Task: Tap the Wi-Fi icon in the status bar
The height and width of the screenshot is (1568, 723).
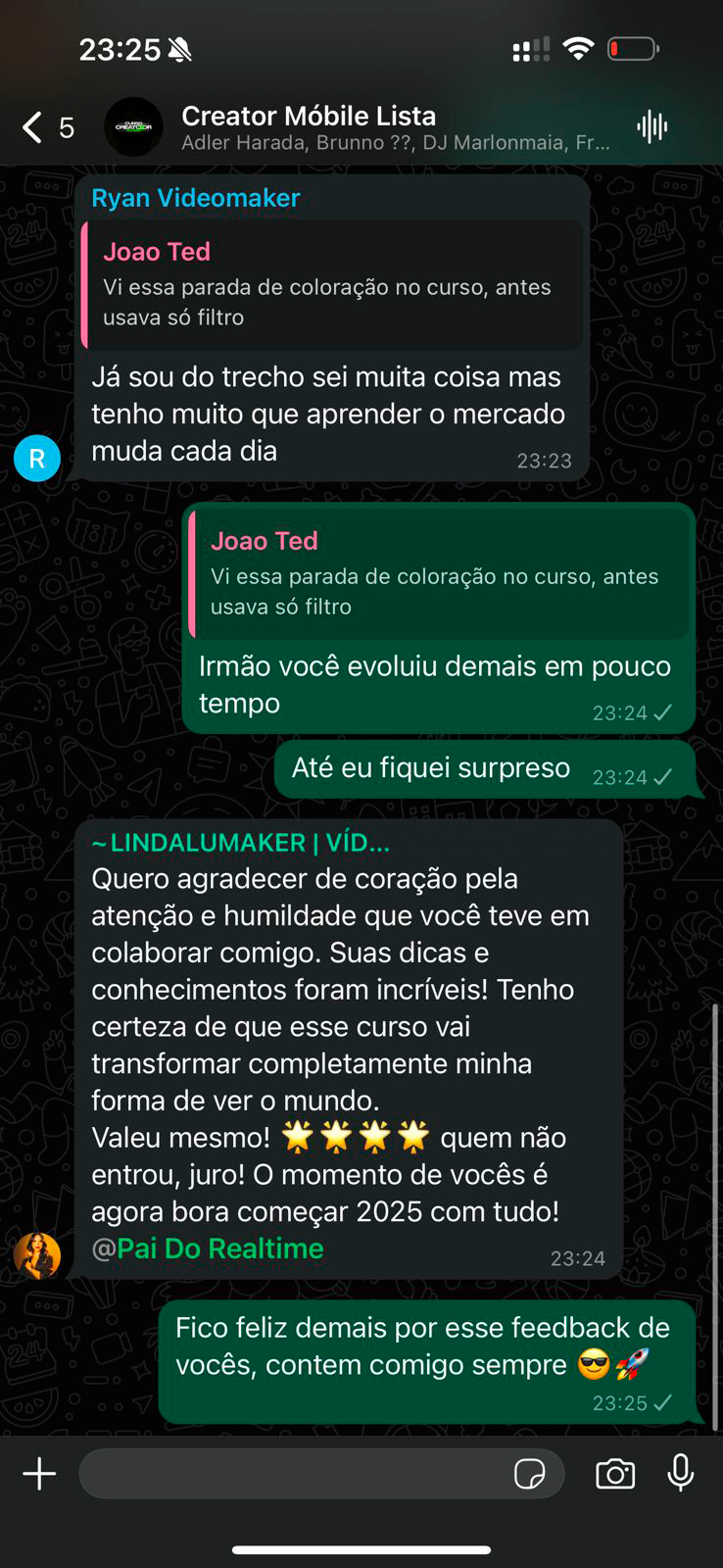Action: 579,48
